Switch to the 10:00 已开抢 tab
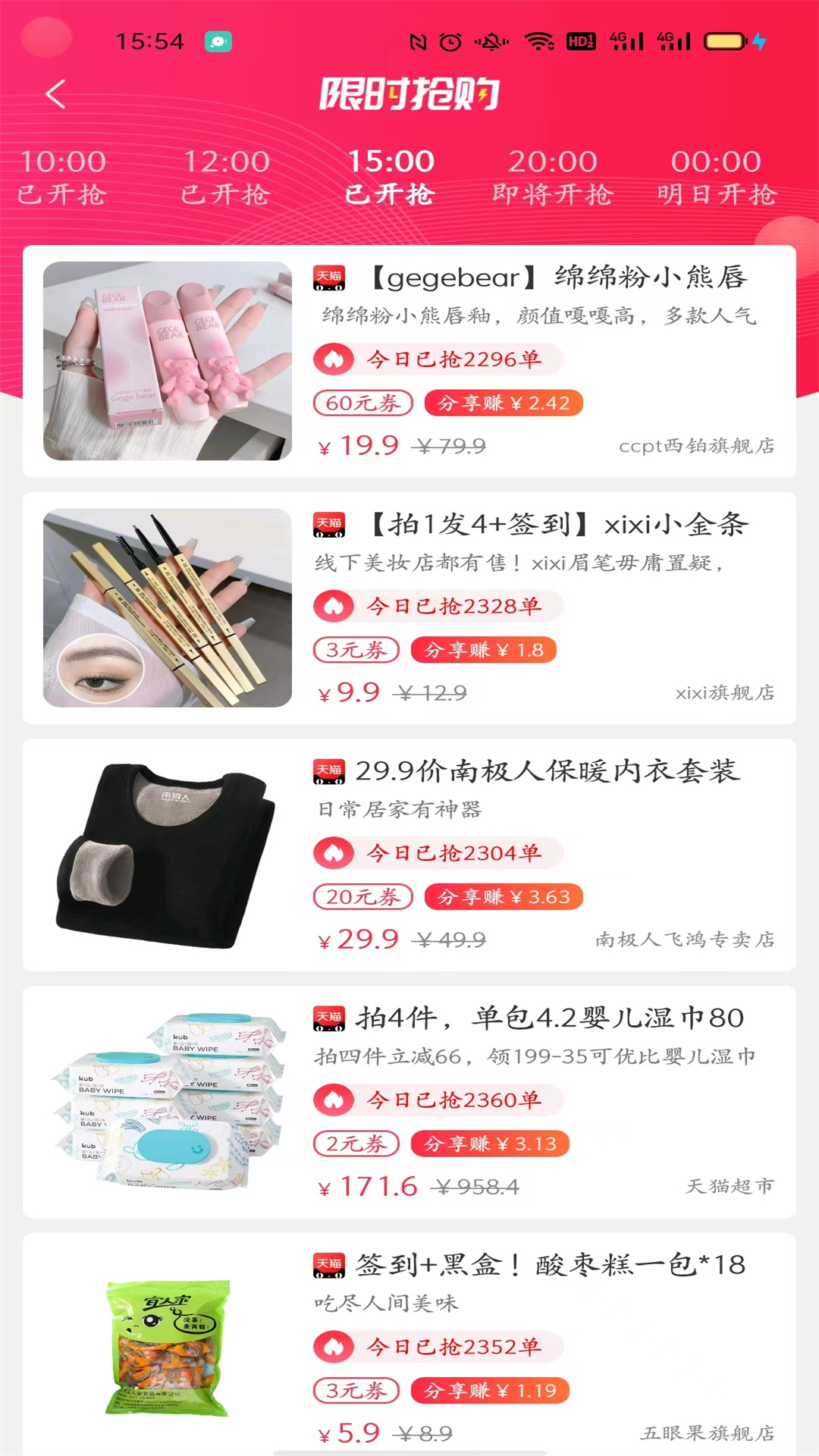This screenshot has width=819, height=1456. tap(60, 176)
